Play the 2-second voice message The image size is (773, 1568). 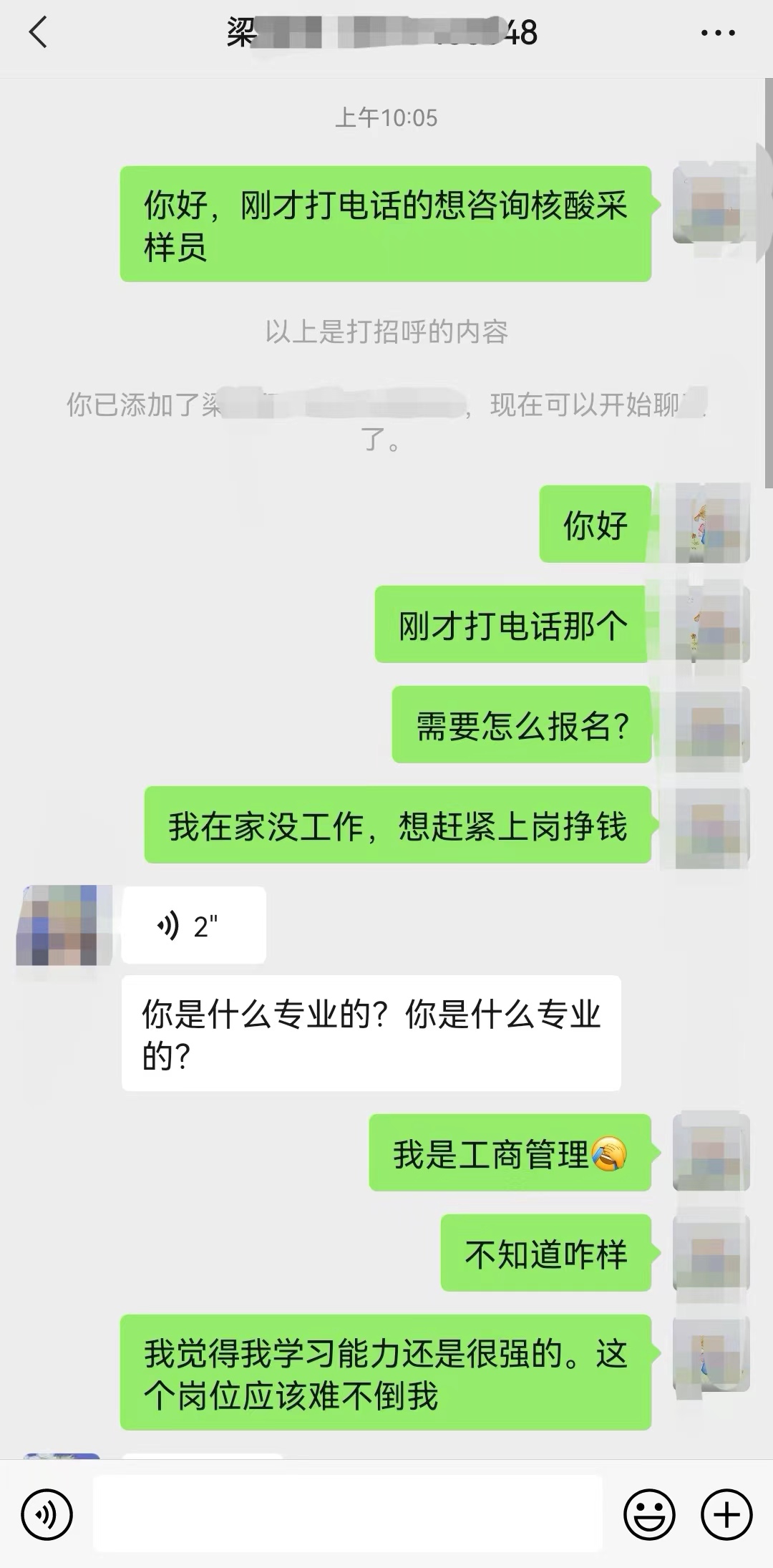[193, 925]
